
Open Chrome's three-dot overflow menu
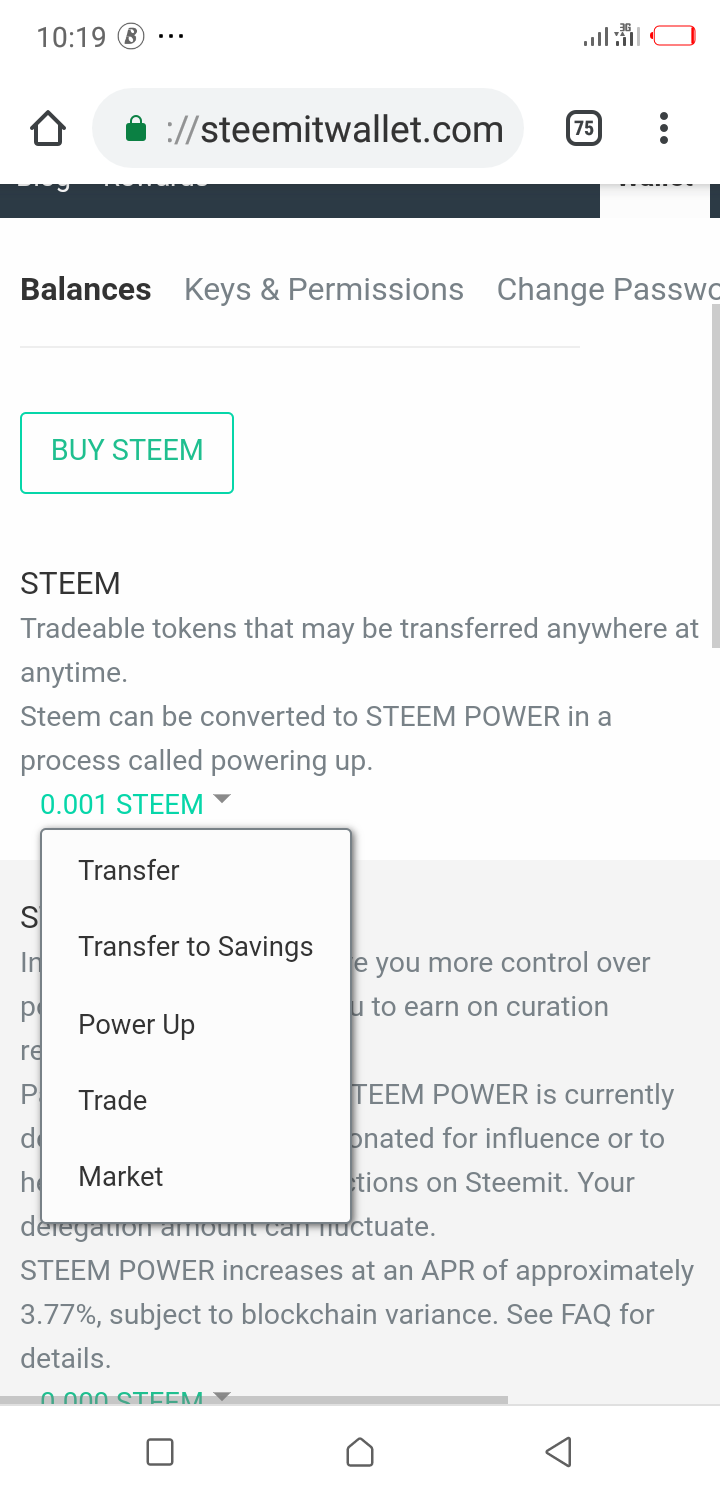click(664, 128)
